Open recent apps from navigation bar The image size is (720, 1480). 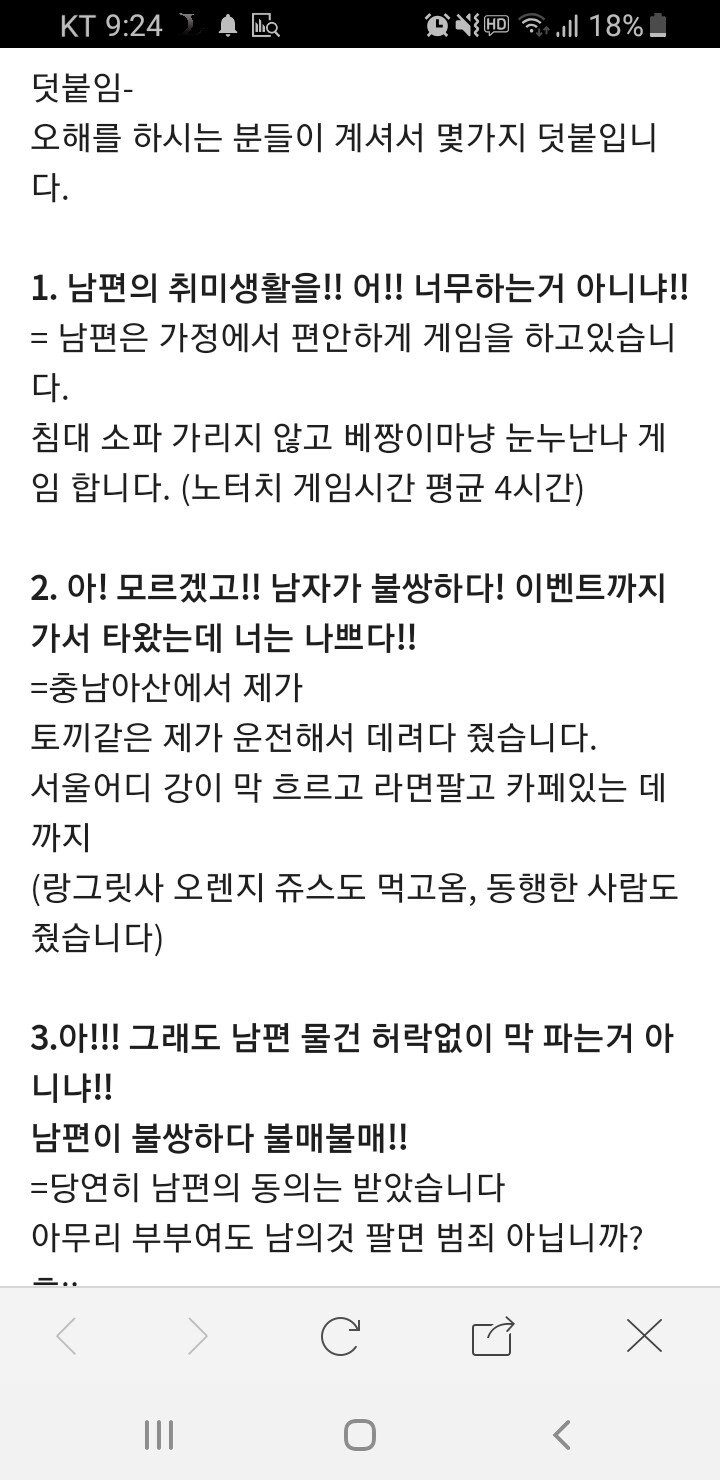[x=159, y=1434]
